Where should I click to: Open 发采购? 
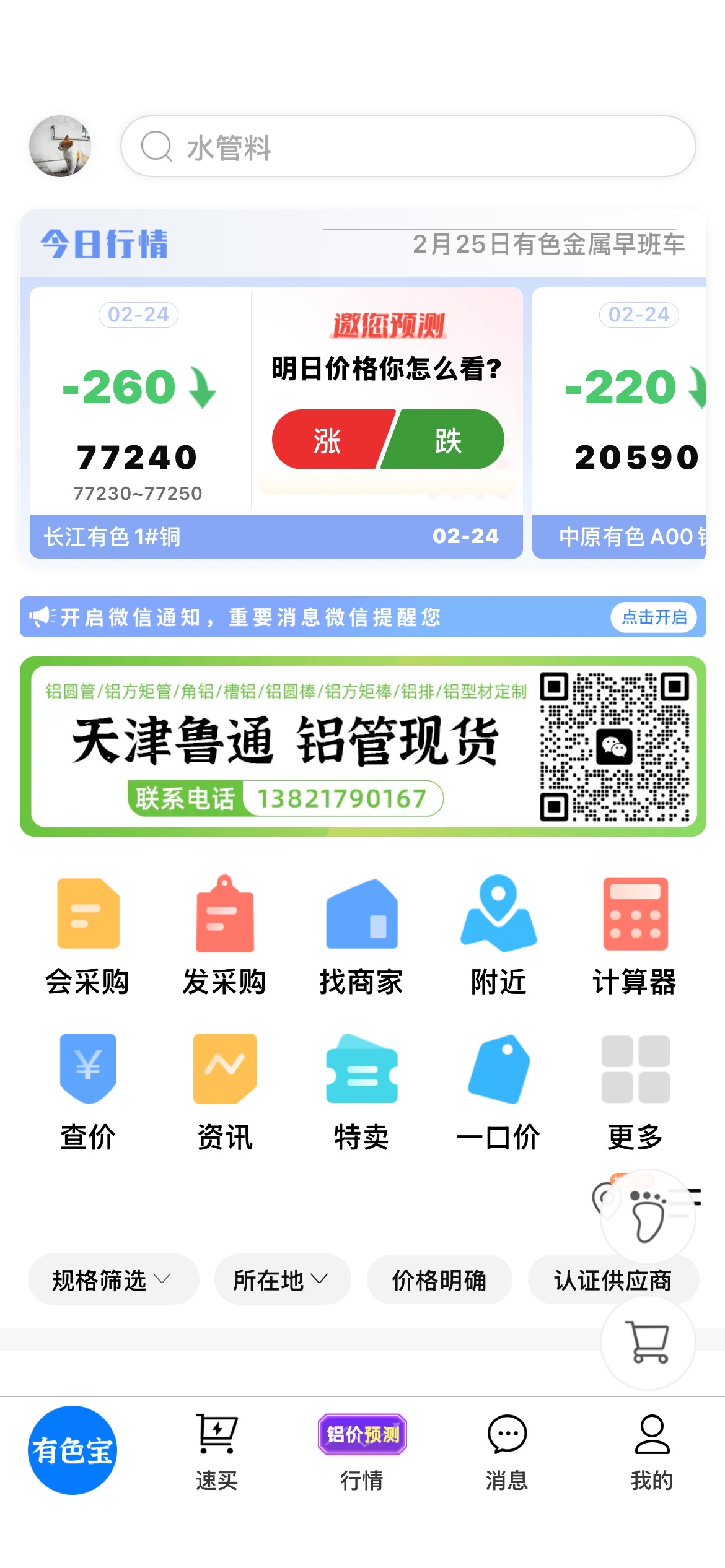coord(224,935)
